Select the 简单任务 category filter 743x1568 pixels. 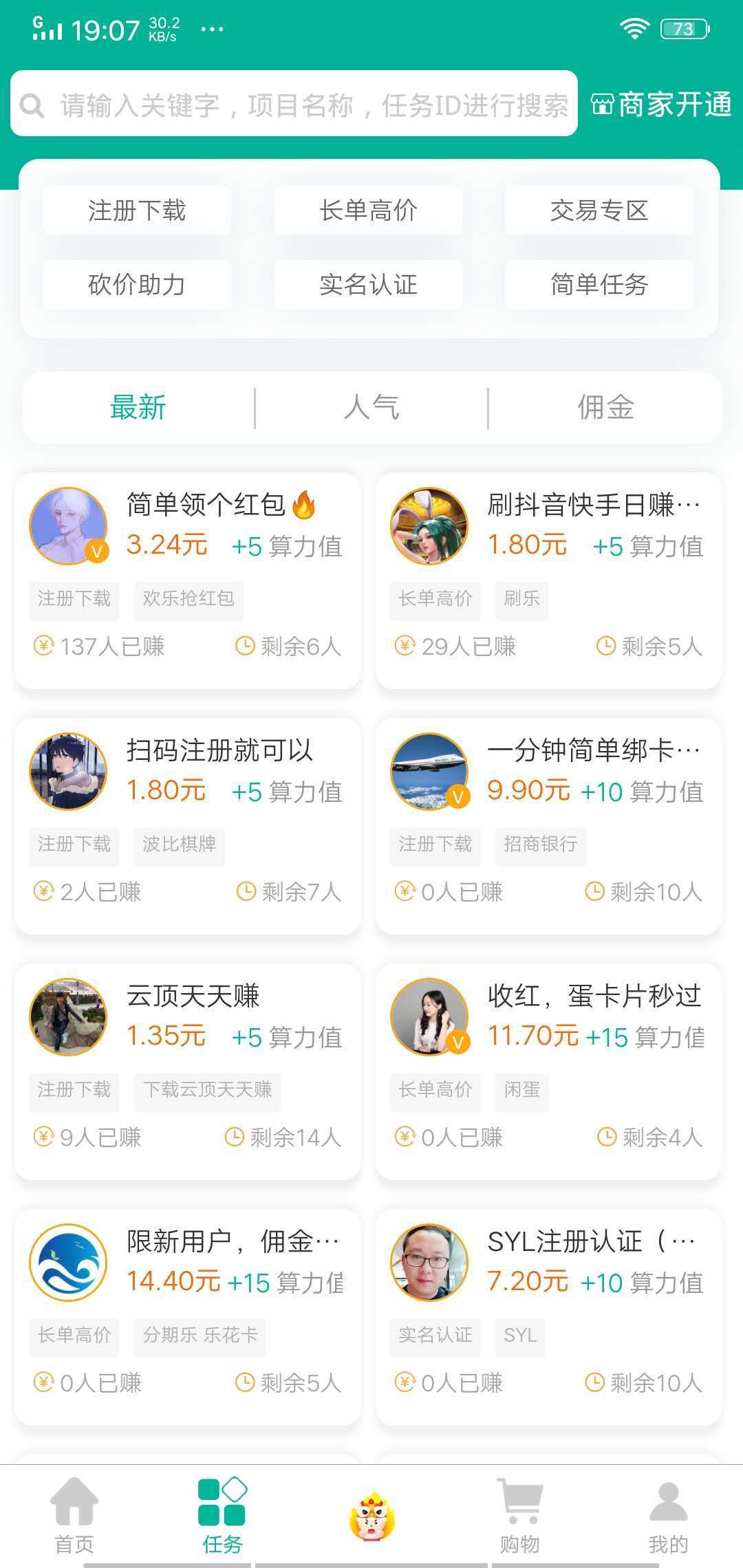(x=599, y=285)
